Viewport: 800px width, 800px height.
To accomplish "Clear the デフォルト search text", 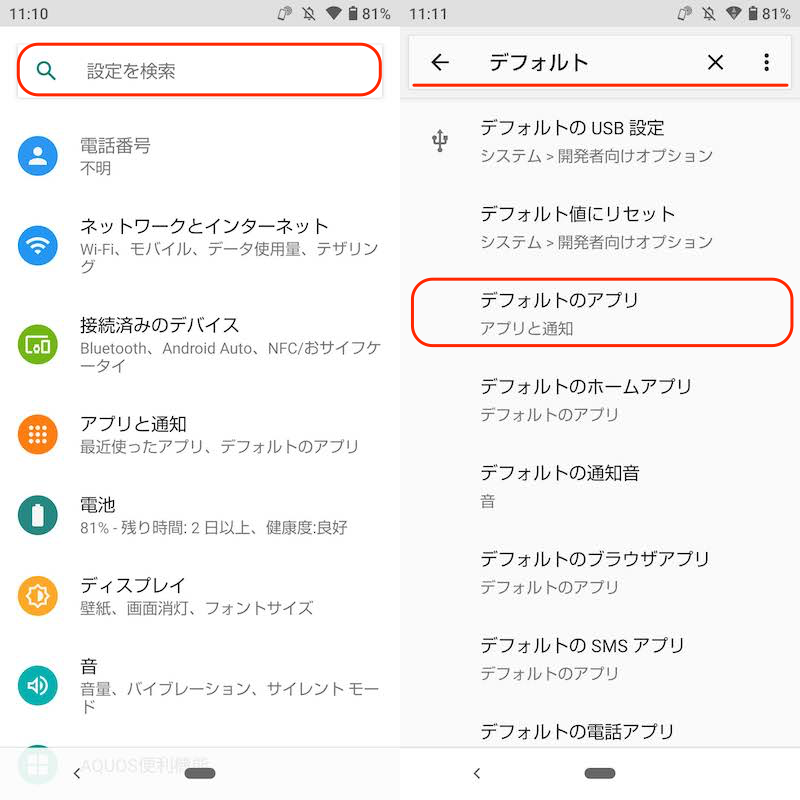I will coord(715,63).
